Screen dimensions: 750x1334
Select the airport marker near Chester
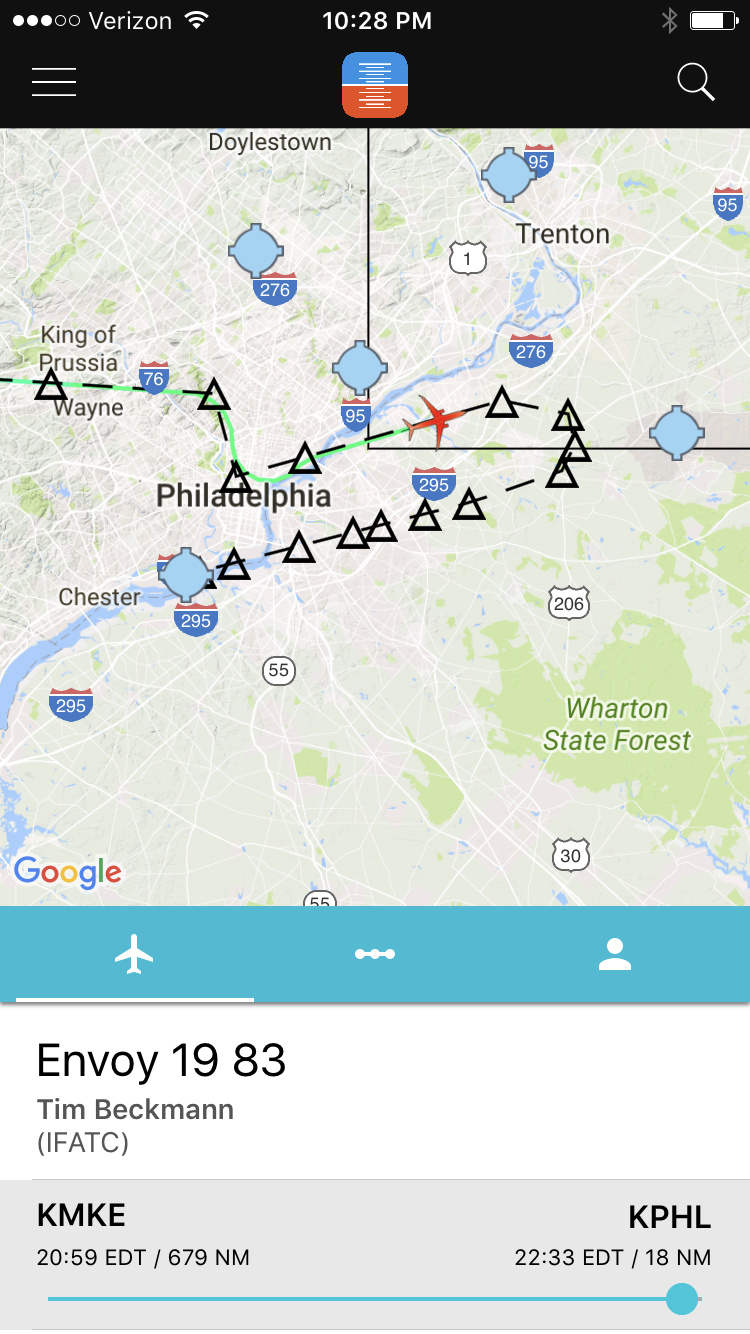tap(186, 575)
